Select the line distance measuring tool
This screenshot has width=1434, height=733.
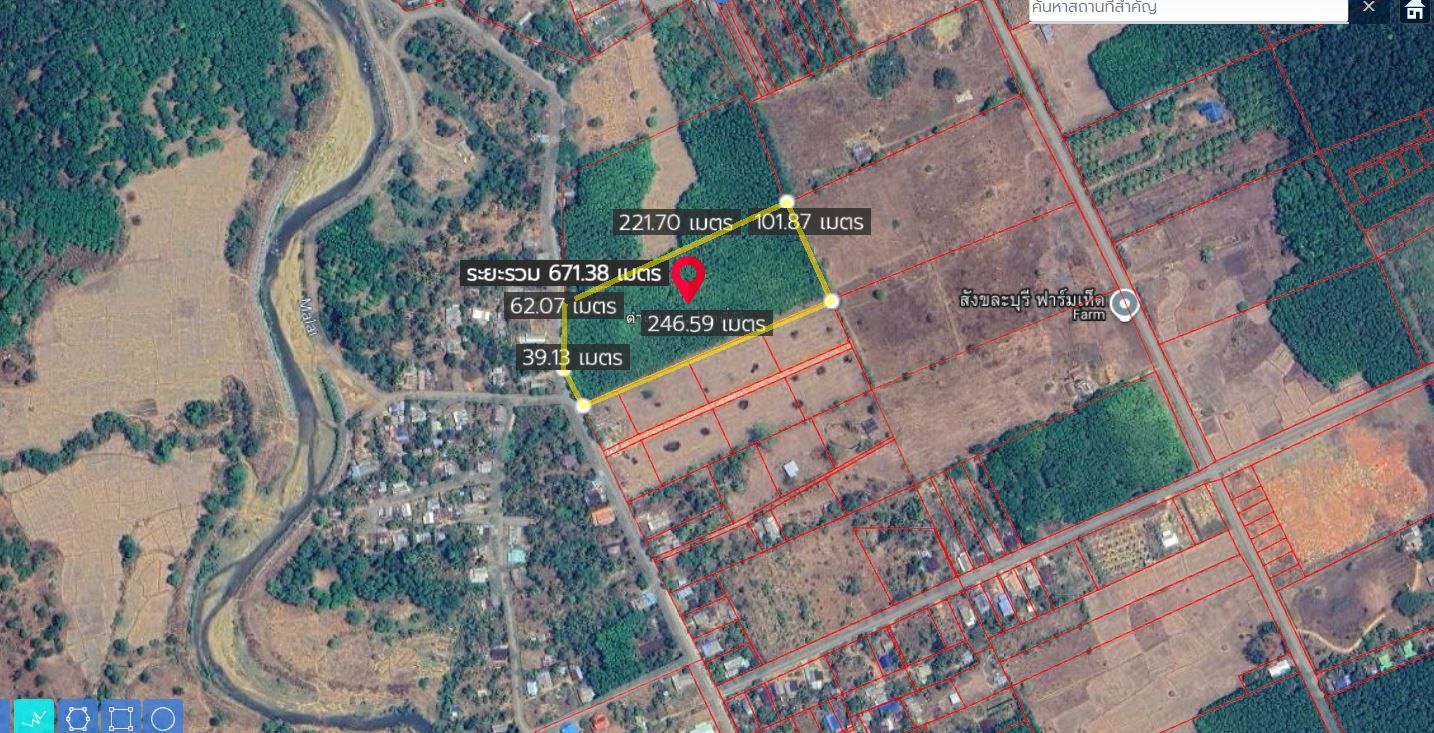[x=34, y=717]
